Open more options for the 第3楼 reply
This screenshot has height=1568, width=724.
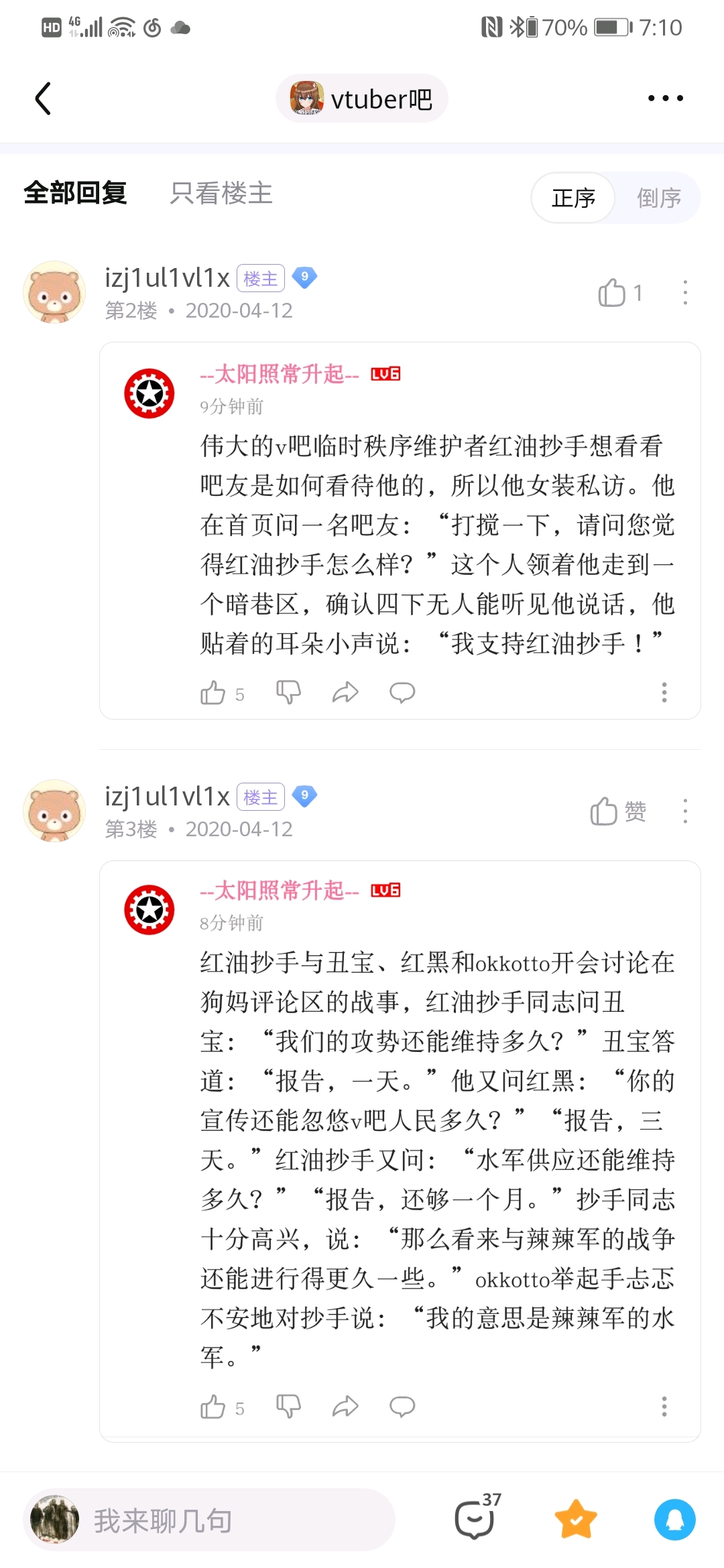pos(684,811)
